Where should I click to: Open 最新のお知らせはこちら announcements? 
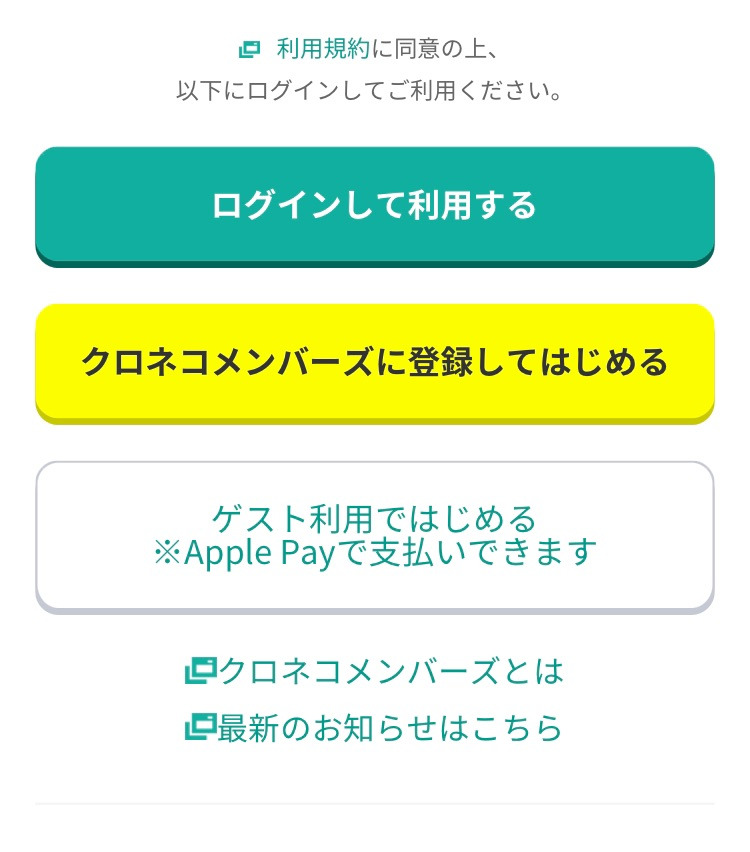[388, 728]
